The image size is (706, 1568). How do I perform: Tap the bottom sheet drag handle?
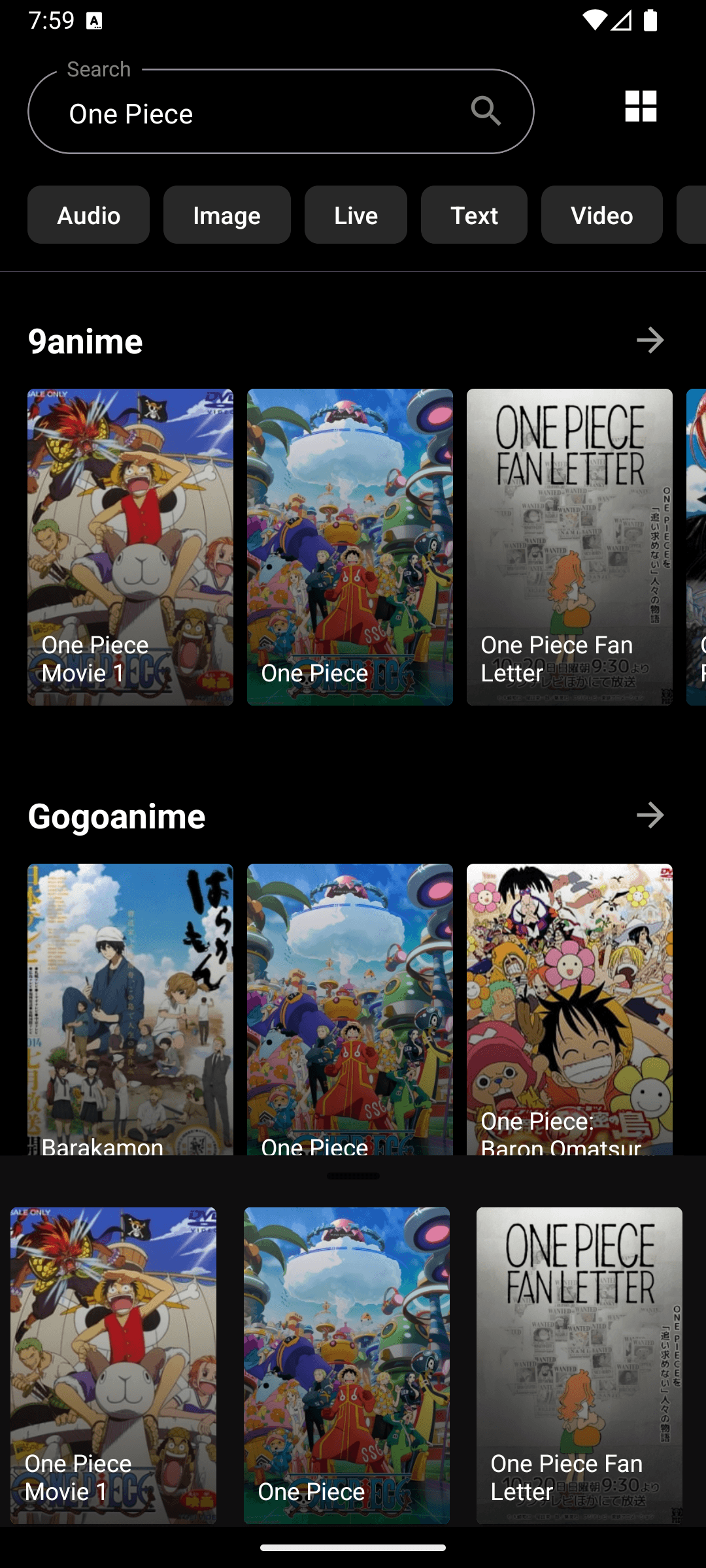(353, 1176)
